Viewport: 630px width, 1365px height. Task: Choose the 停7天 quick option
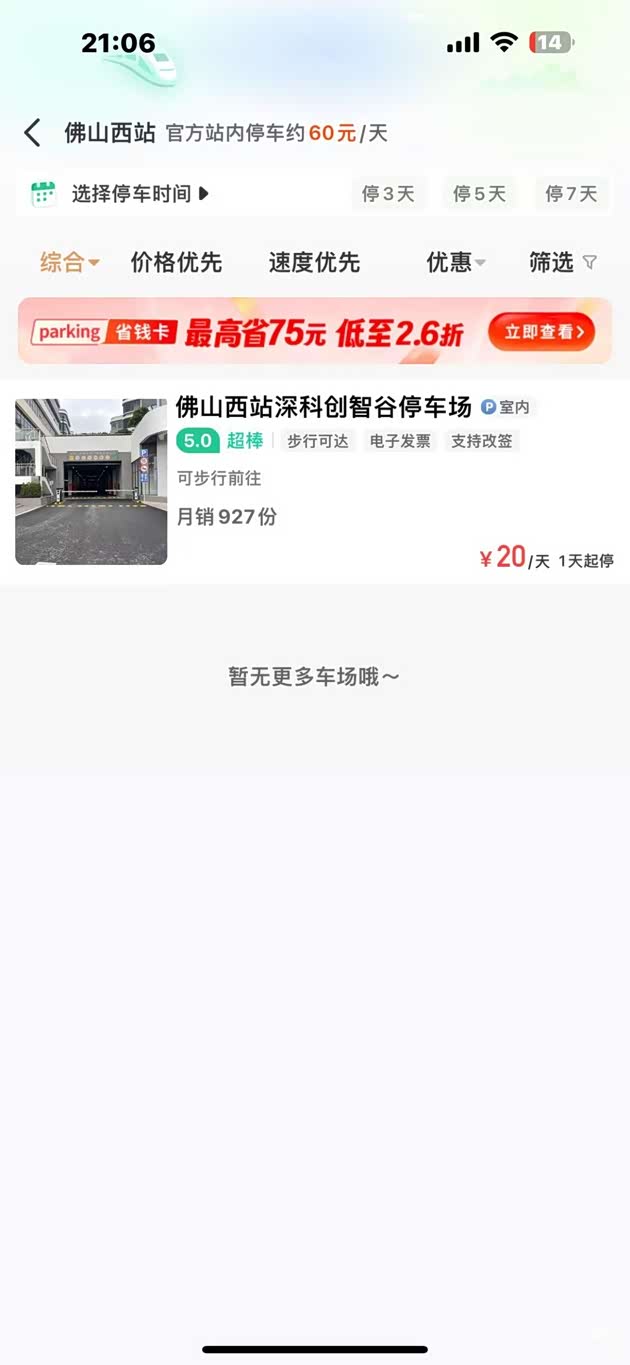571,194
